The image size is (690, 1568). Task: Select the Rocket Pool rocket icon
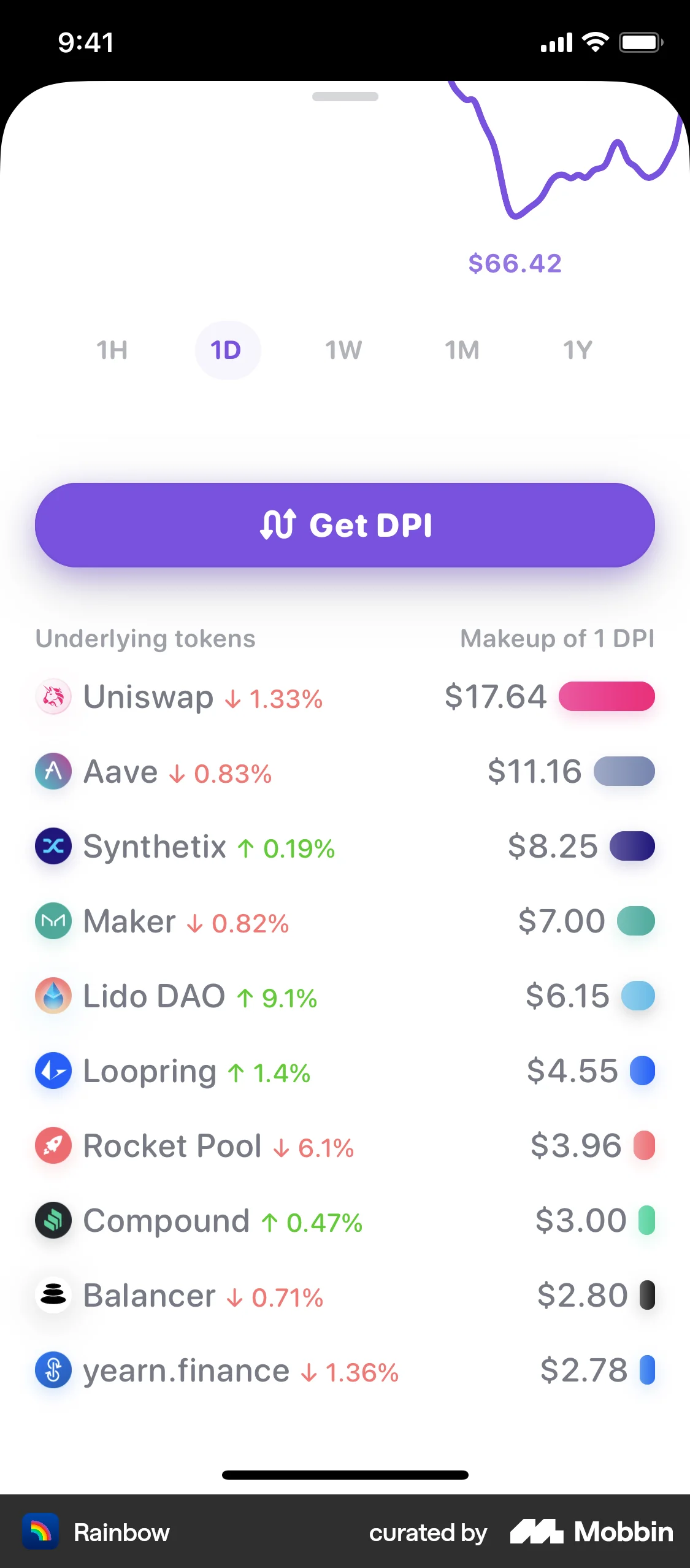53,1146
